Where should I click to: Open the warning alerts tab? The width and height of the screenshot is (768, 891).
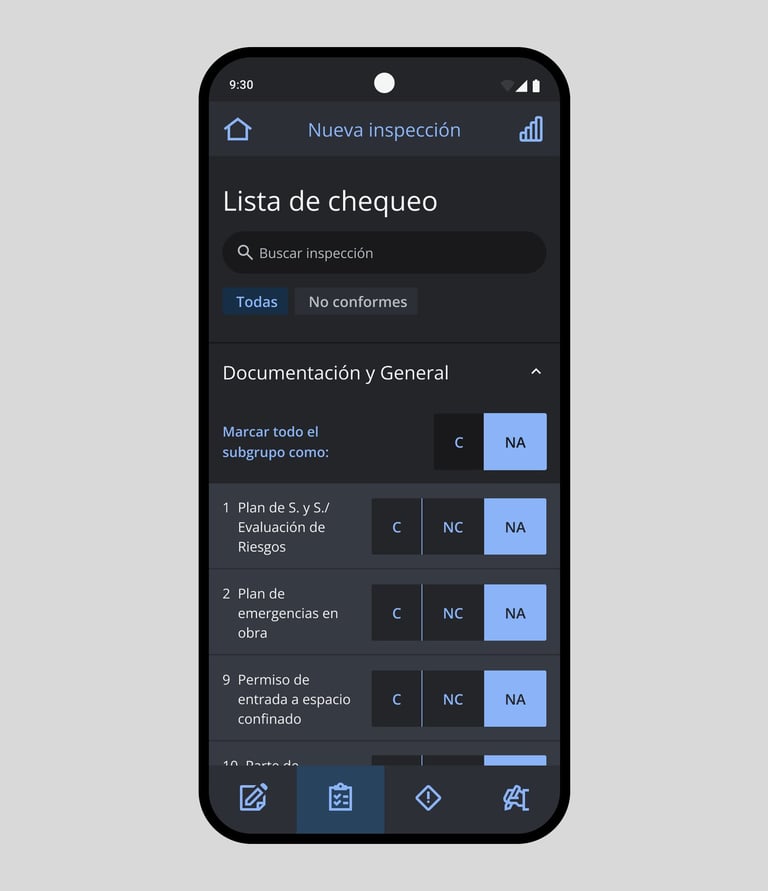point(428,798)
